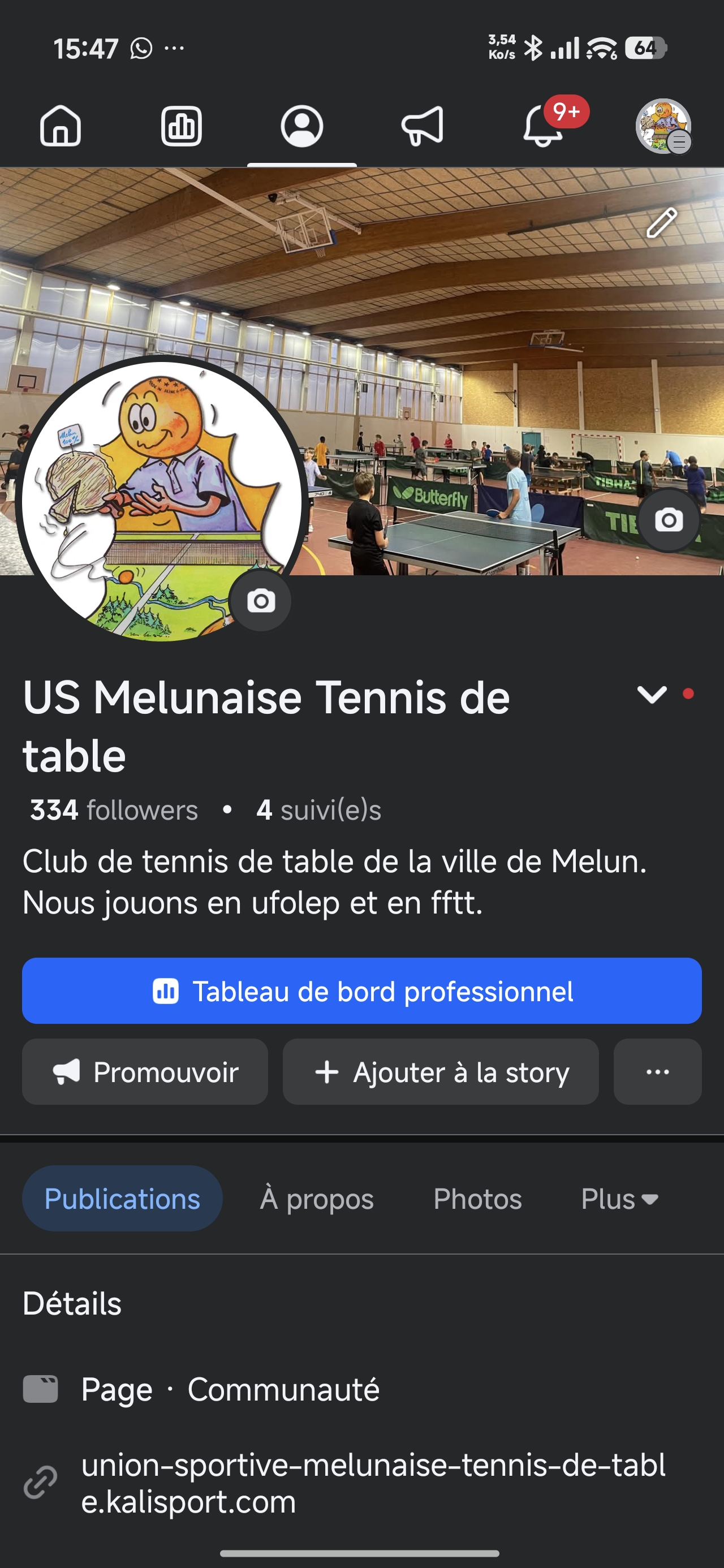The height and width of the screenshot is (1568, 724).
Task: Switch to the À propos tab
Action: click(x=317, y=1199)
